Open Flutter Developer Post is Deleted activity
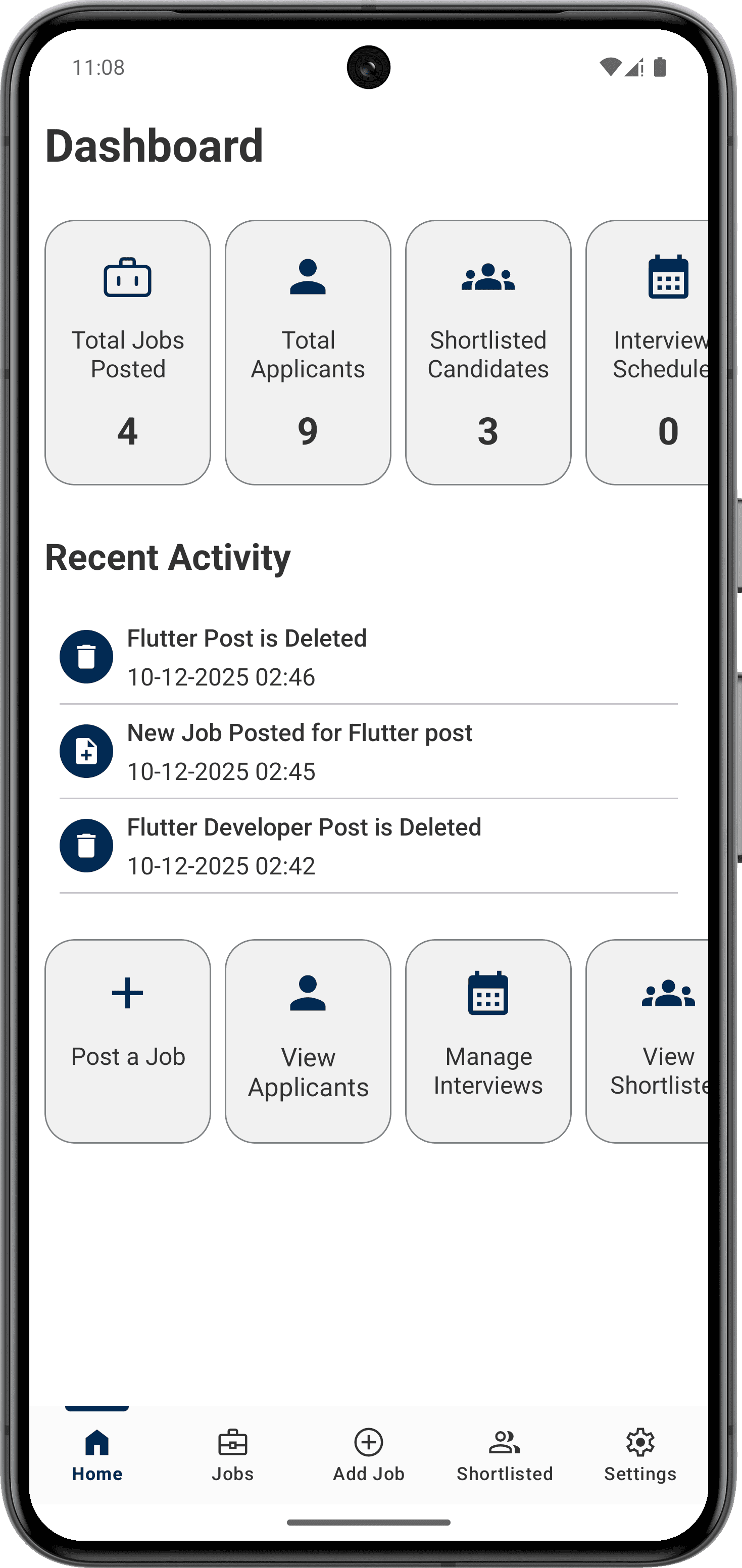This screenshot has width=742, height=1568. coord(368,846)
